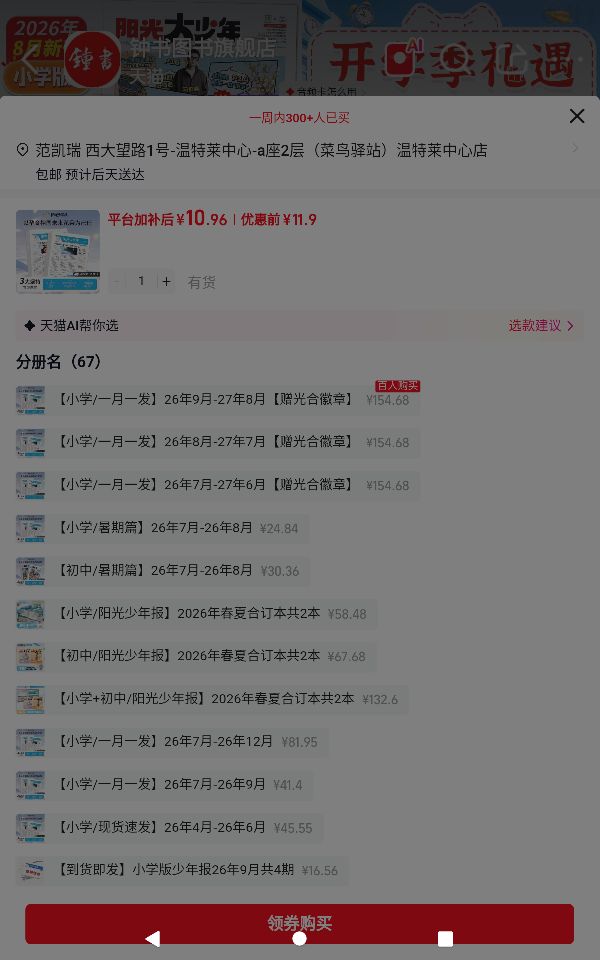Select 【初中/阳光少年报】2026年春夏合订本共2本
The height and width of the screenshot is (960, 600).
coord(195,657)
